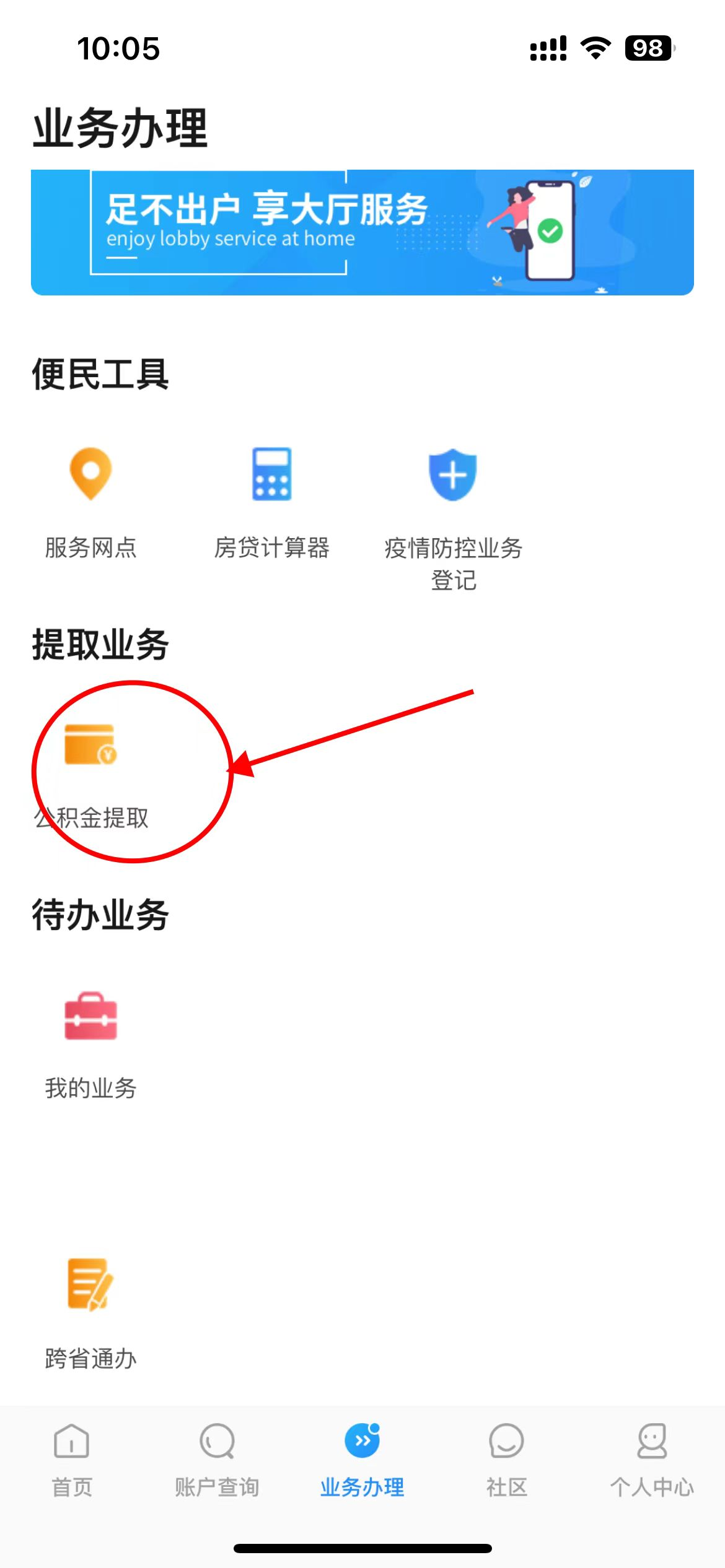Open 跨省通办 cross-province service

point(90,1313)
